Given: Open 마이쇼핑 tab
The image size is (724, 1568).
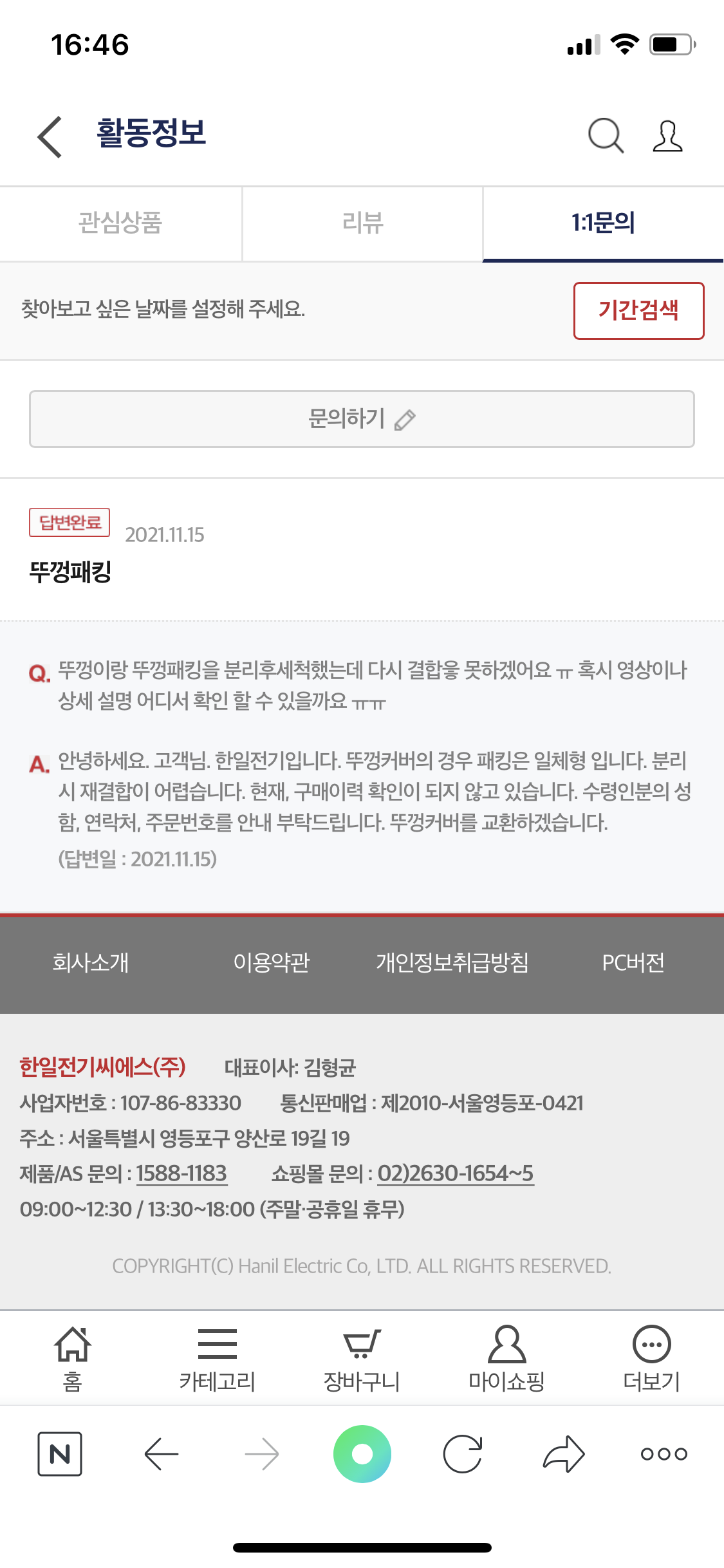Looking at the screenshot, I should [506, 1358].
